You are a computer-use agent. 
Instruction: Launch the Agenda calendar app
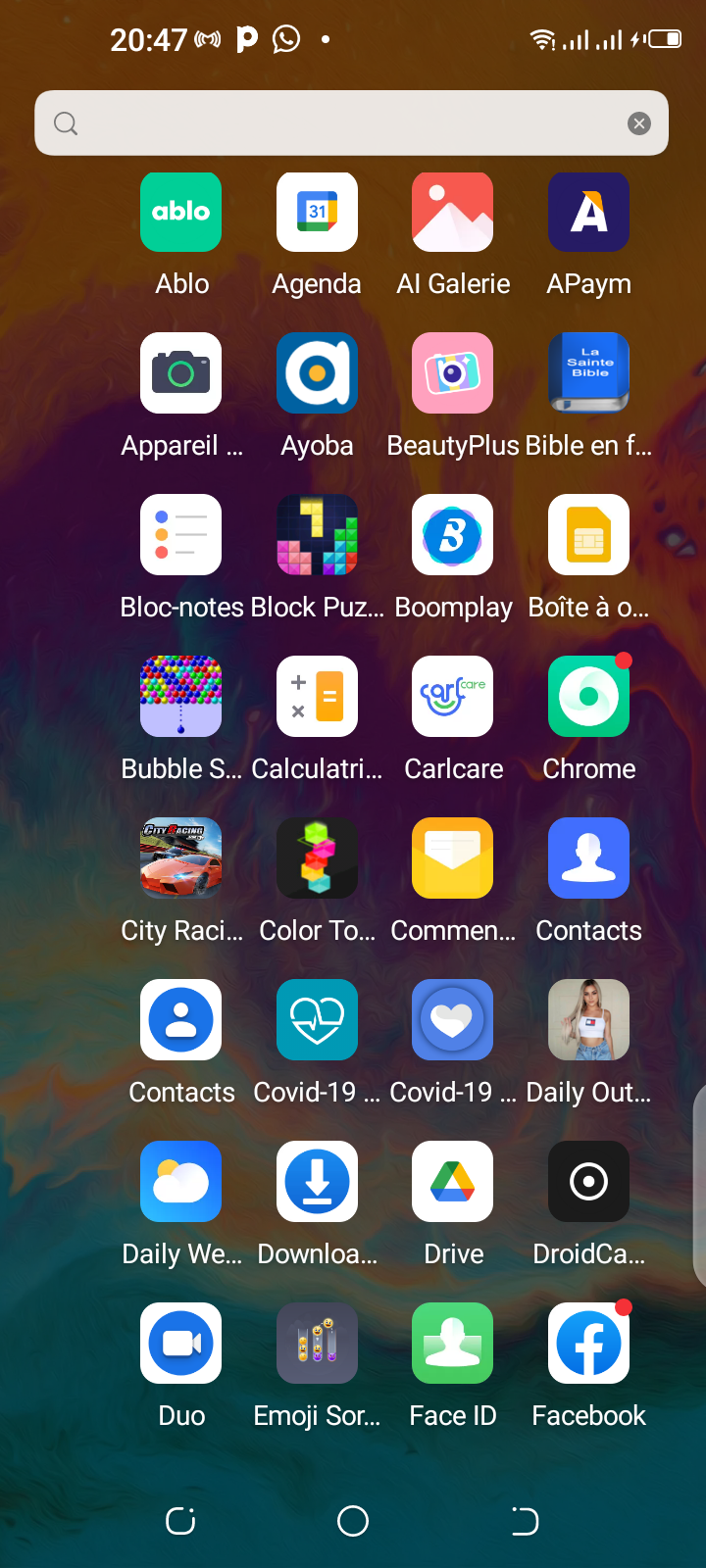click(317, 212)
